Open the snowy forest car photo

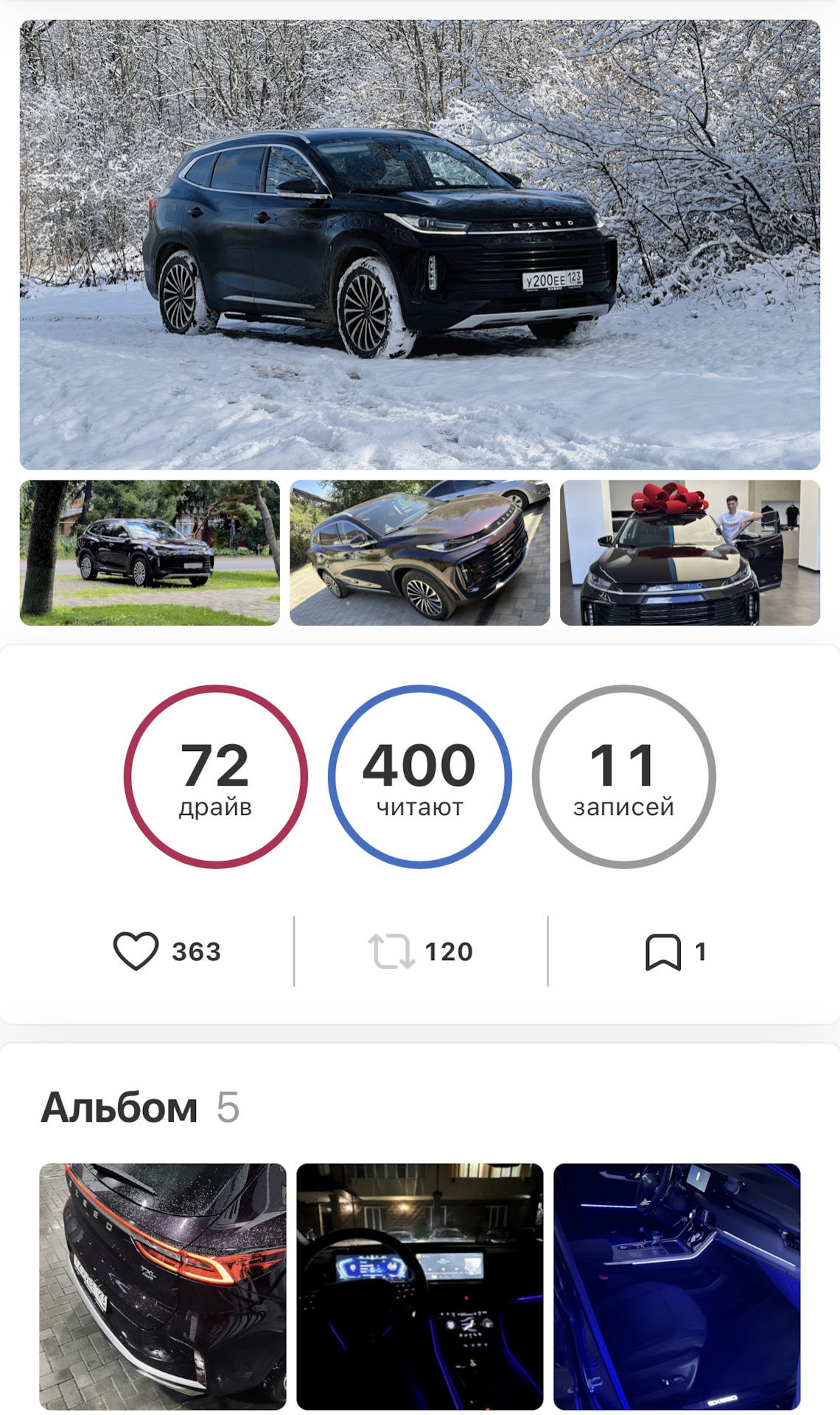click(420, 240)
